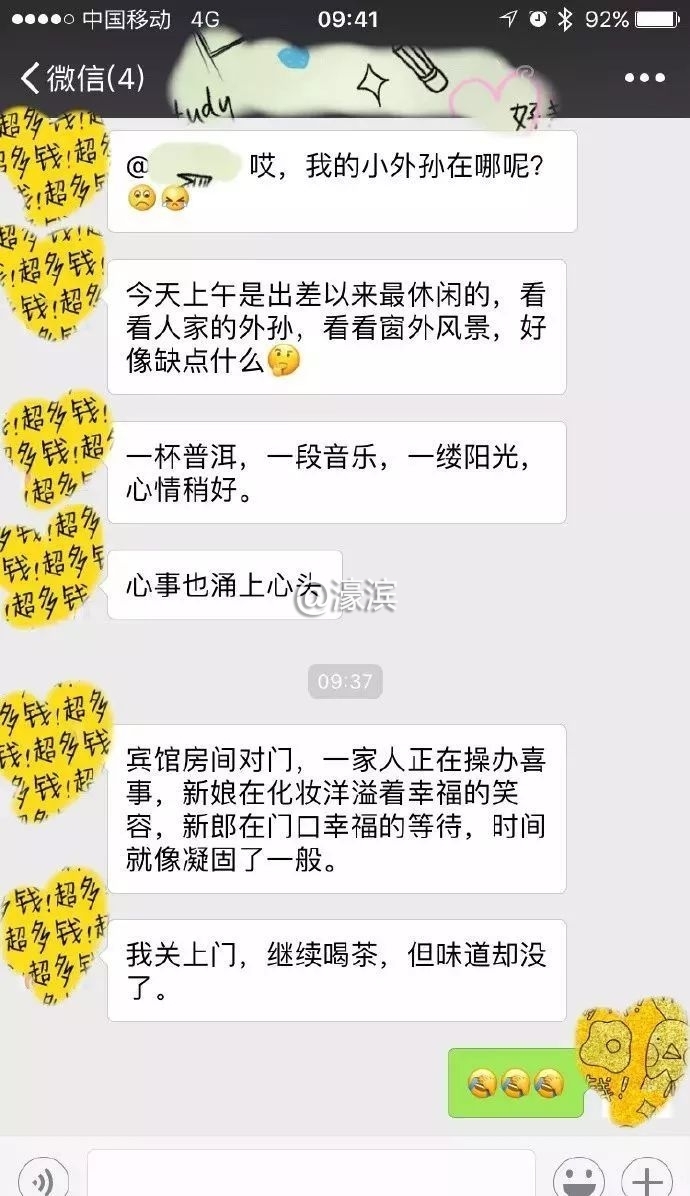Open the emoji sticker panel
This screenshot has width=690, height=1196.
(578, 1178)
